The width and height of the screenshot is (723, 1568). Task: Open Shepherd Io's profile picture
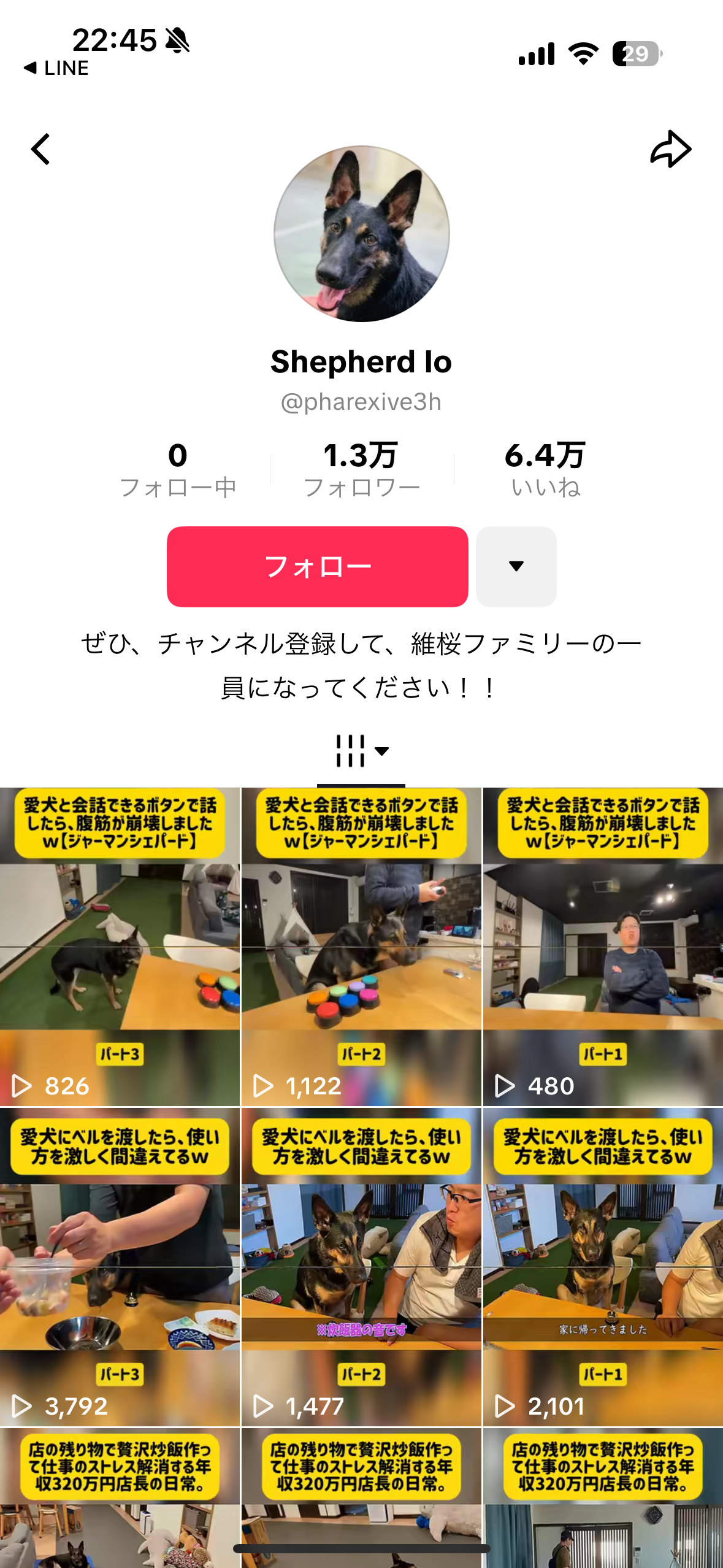[x=361, y=234]
